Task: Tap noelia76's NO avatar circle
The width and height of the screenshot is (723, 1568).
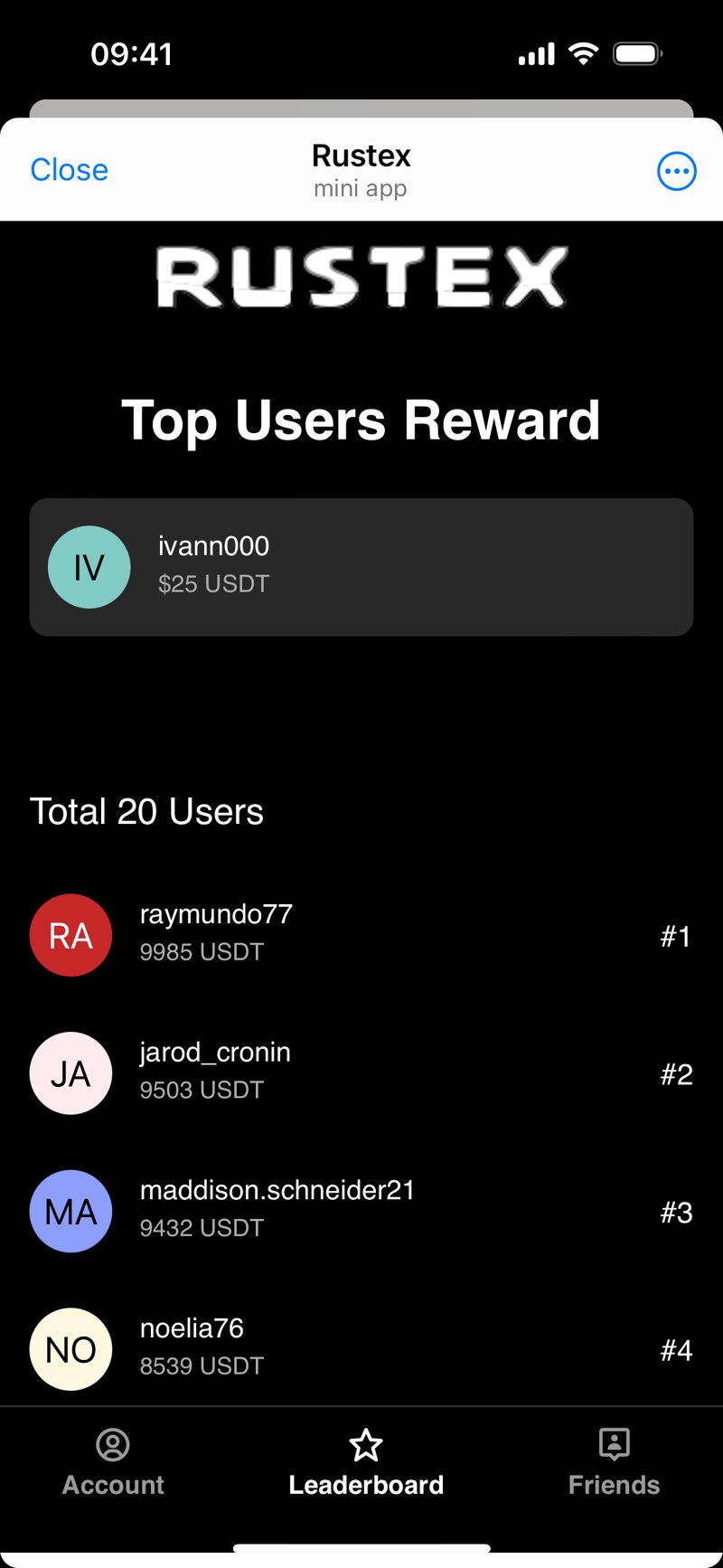Action: (x=70, y=1348)
